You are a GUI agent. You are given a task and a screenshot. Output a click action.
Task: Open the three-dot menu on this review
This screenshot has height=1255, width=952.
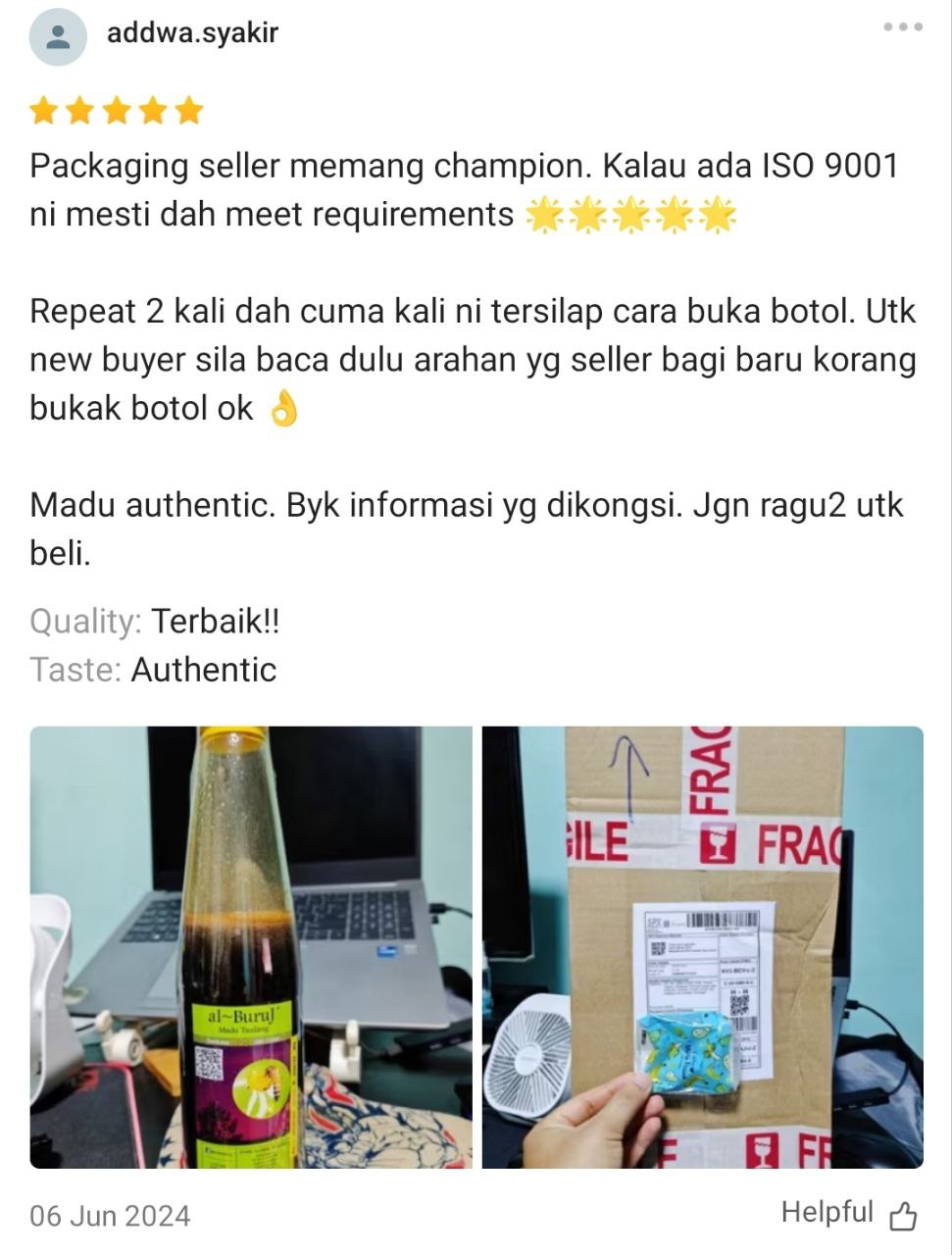[x=902, y=27]
